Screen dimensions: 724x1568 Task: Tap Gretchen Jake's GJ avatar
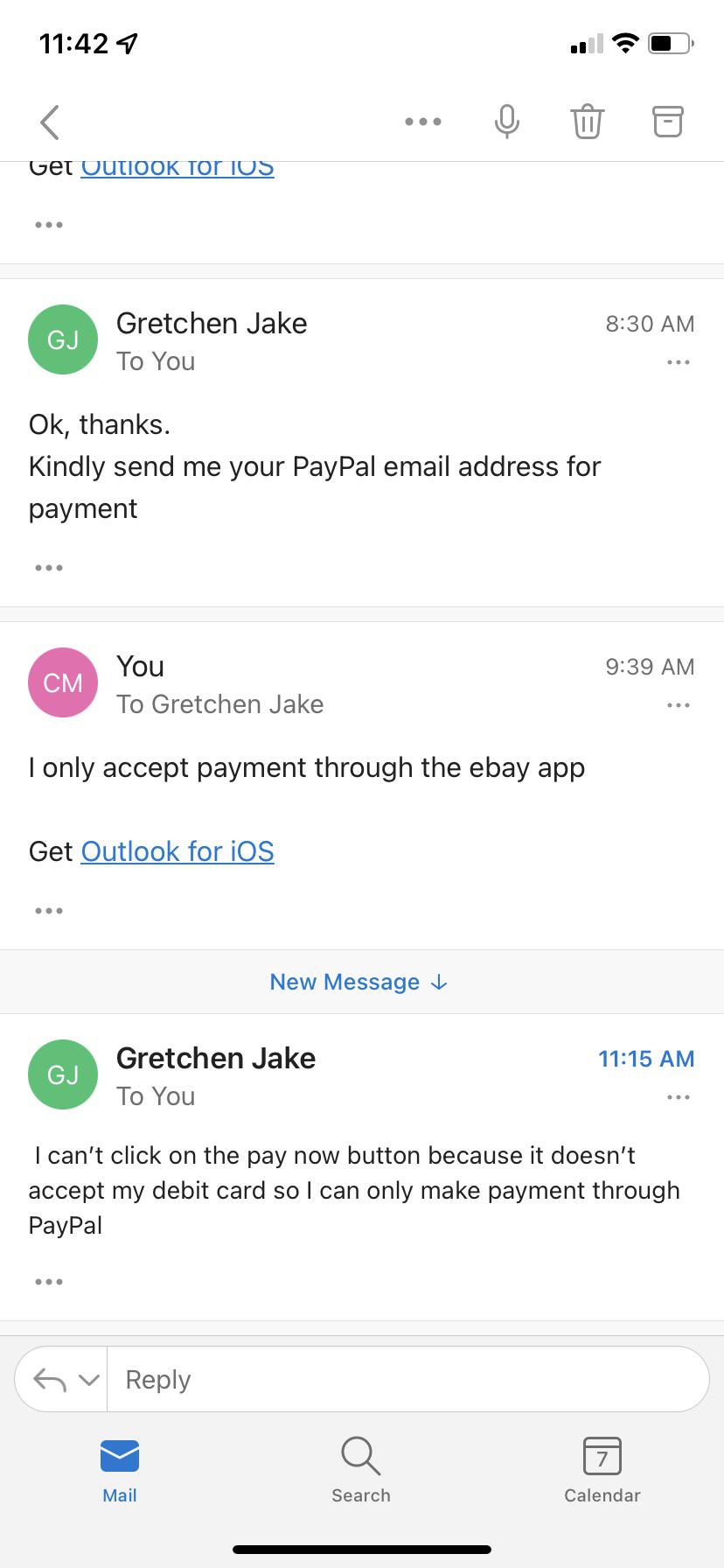point(62,1074)
